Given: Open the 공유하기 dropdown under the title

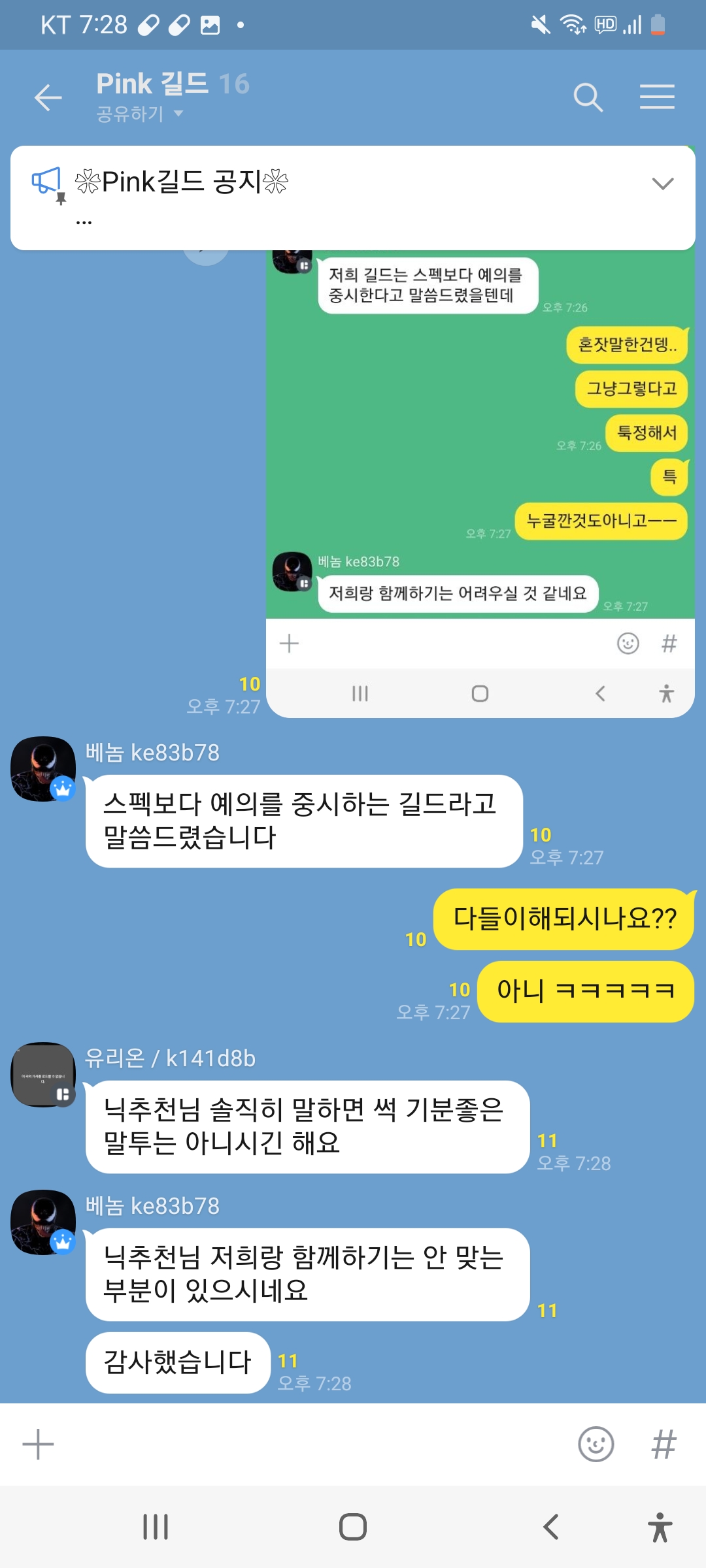Looking at the screenshot, I should tap(139, 114).
